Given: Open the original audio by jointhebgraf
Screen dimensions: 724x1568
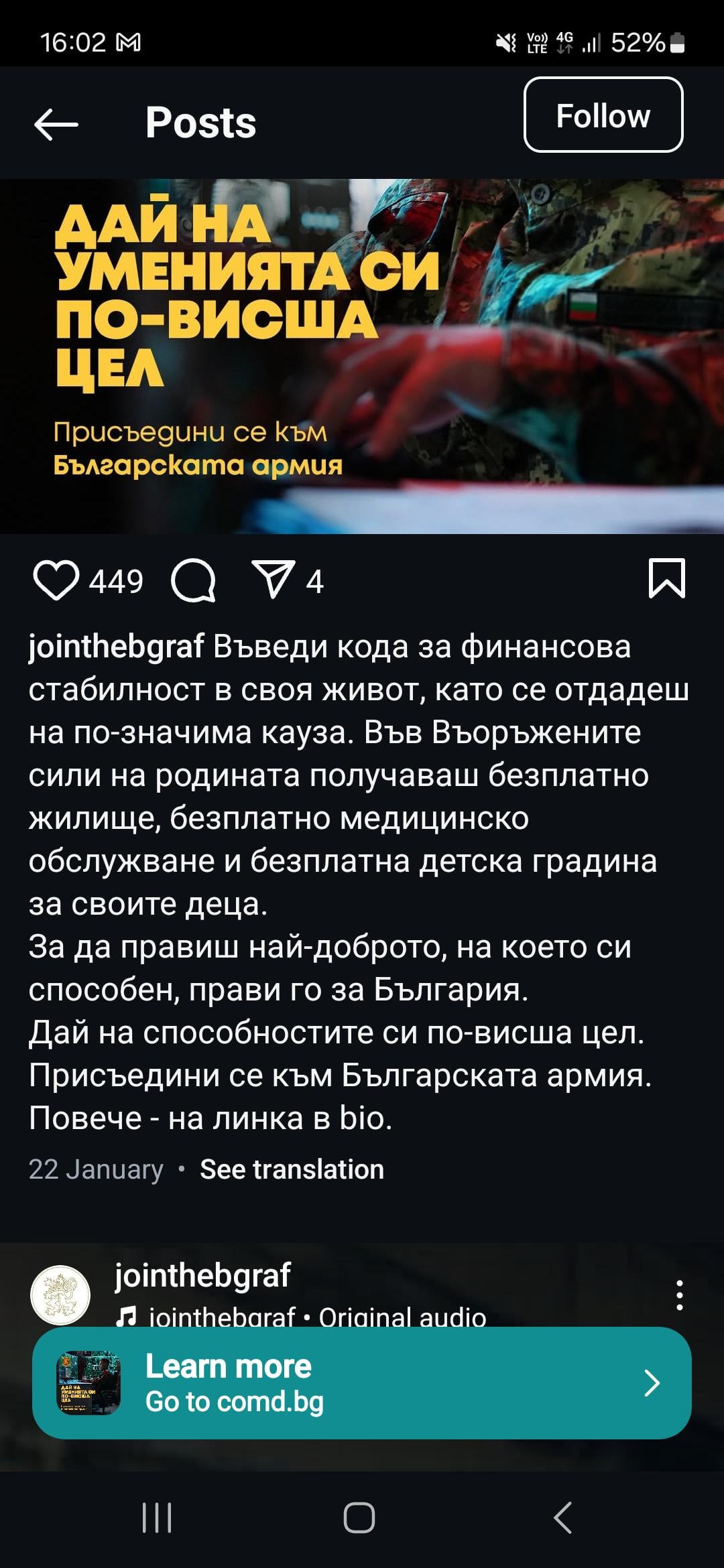Looking at the screenshot, I should 302,1316.
